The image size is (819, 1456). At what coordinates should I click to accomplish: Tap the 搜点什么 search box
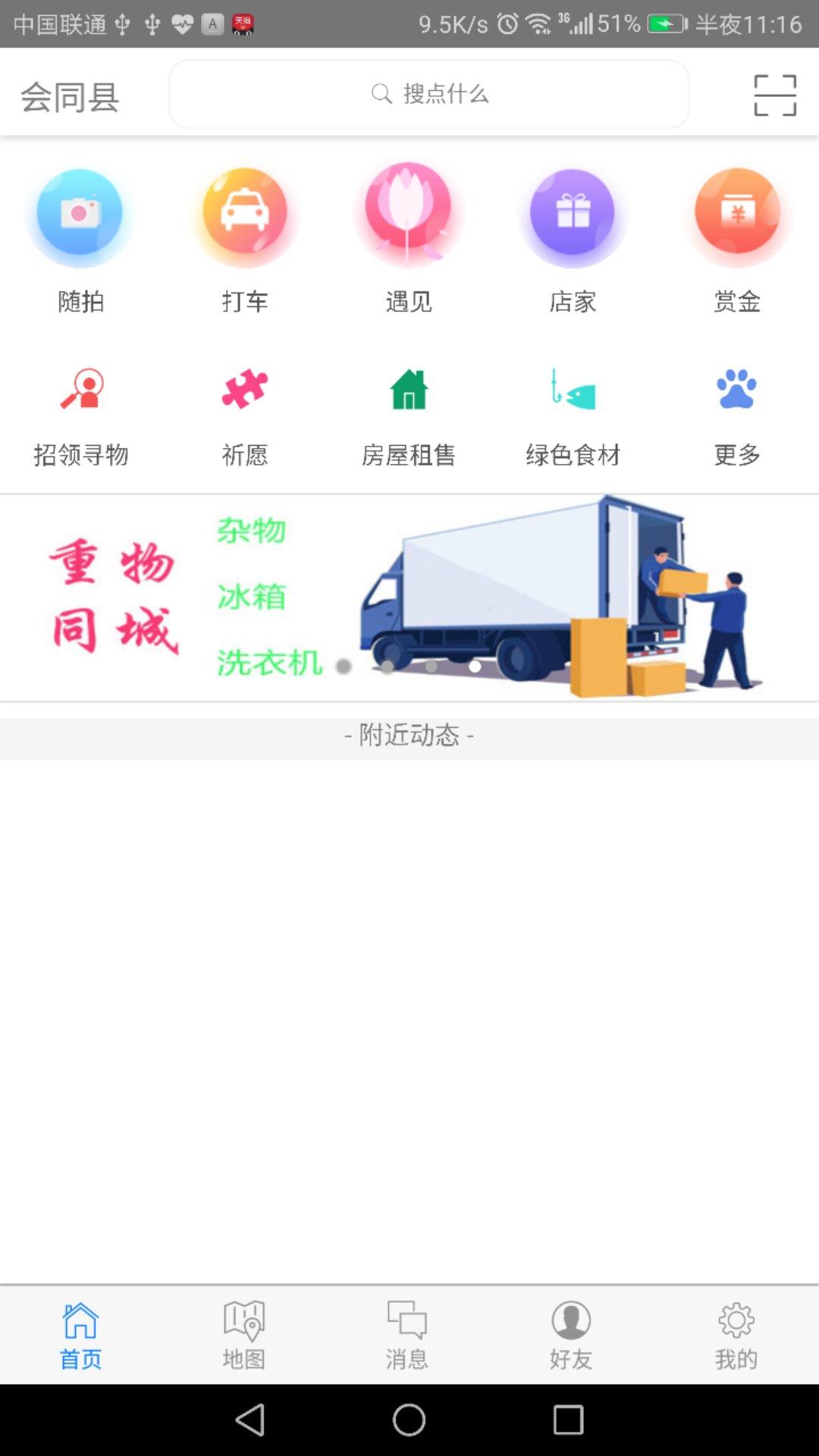(x=429, y=94)
